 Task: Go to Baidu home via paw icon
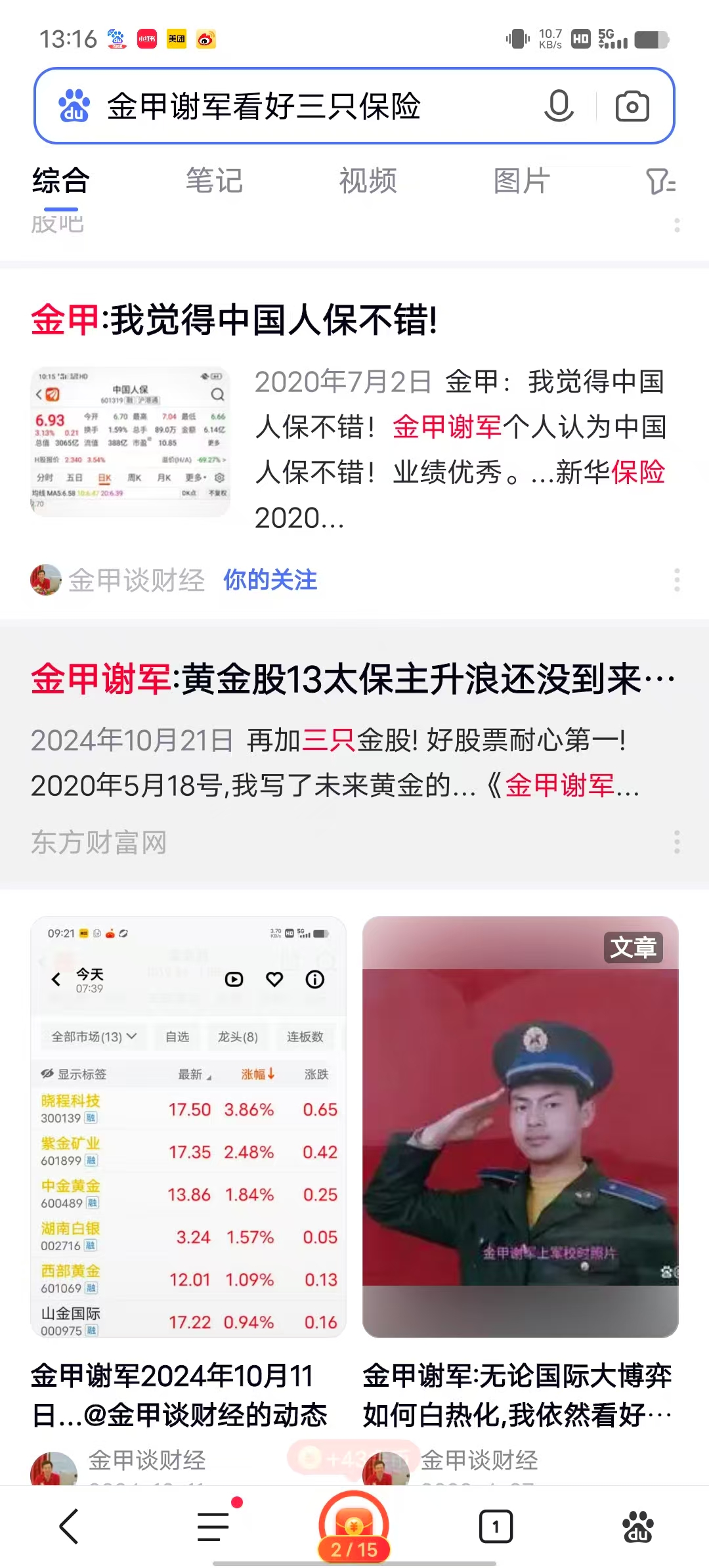click(x=637, y=1526)
